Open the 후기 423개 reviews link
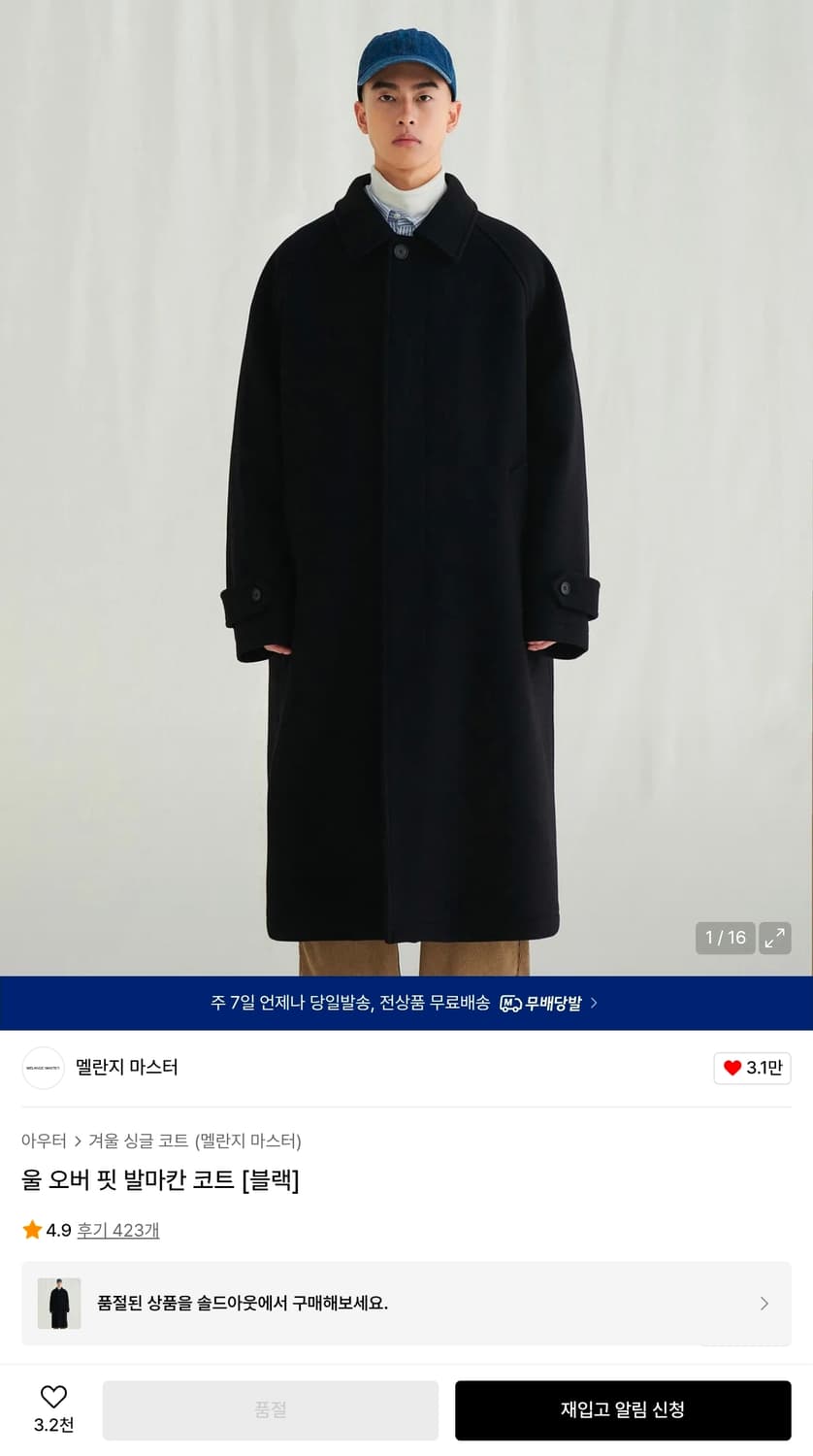 click(118, 1229)
